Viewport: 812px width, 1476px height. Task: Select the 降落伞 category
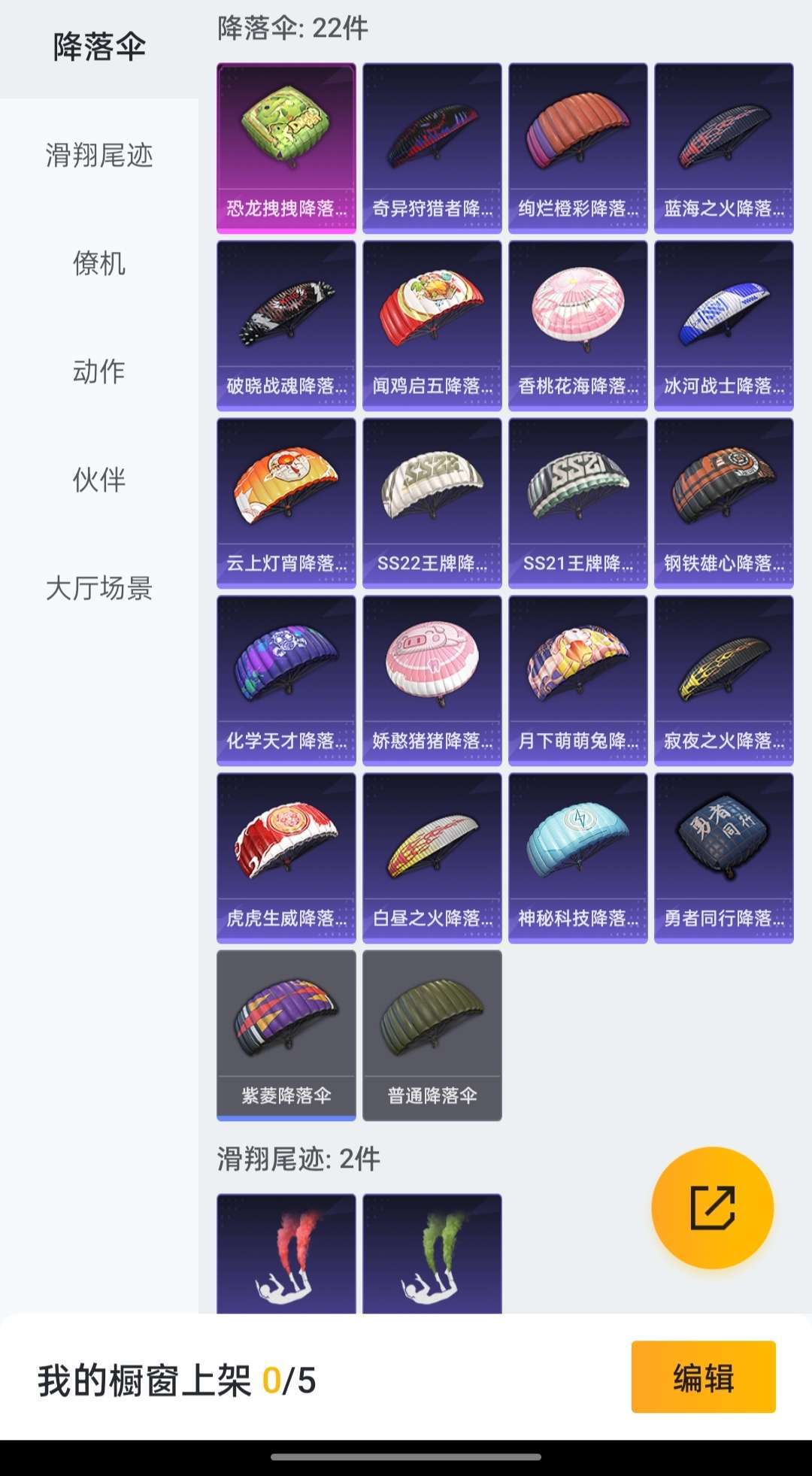pyautogui.click(x=99, y=47)
